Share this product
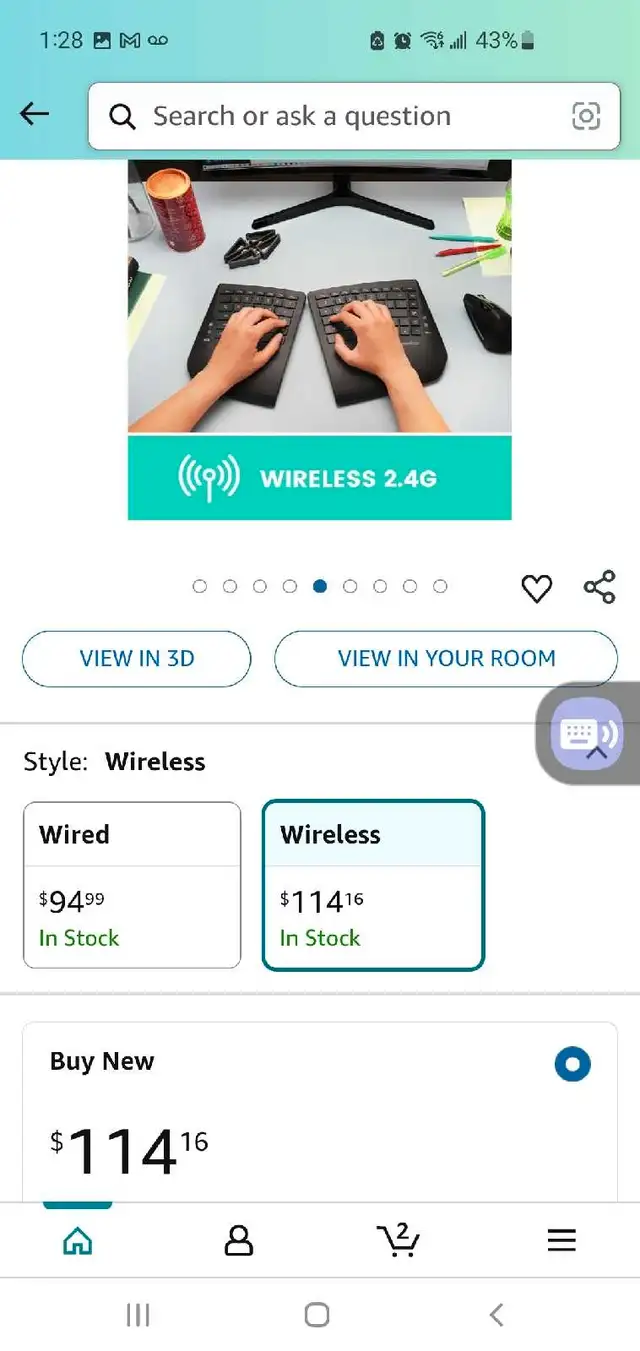Viewport: 640px width, 1351px height. click(x=599, y=587)
